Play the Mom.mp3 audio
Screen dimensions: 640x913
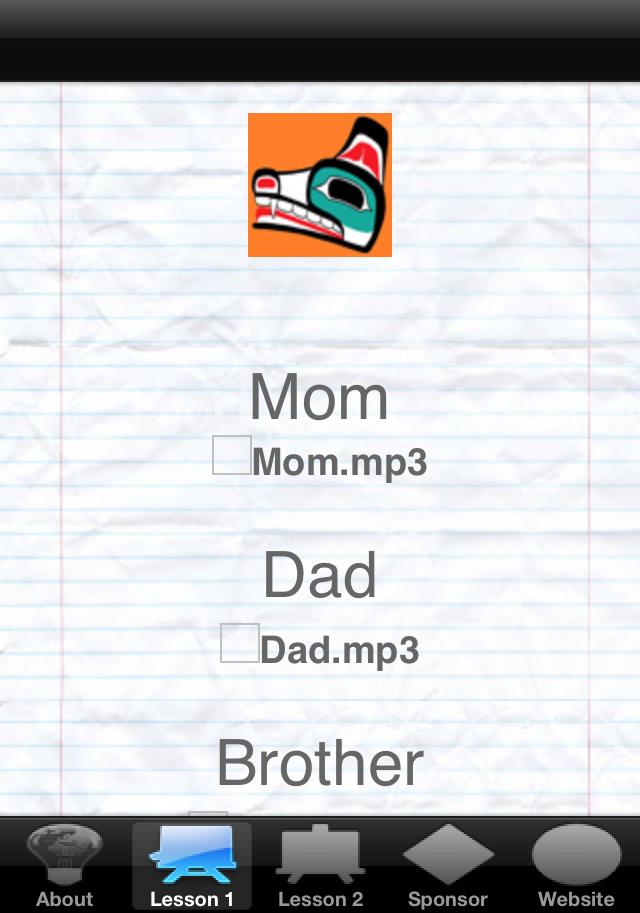tap(232, 456)
